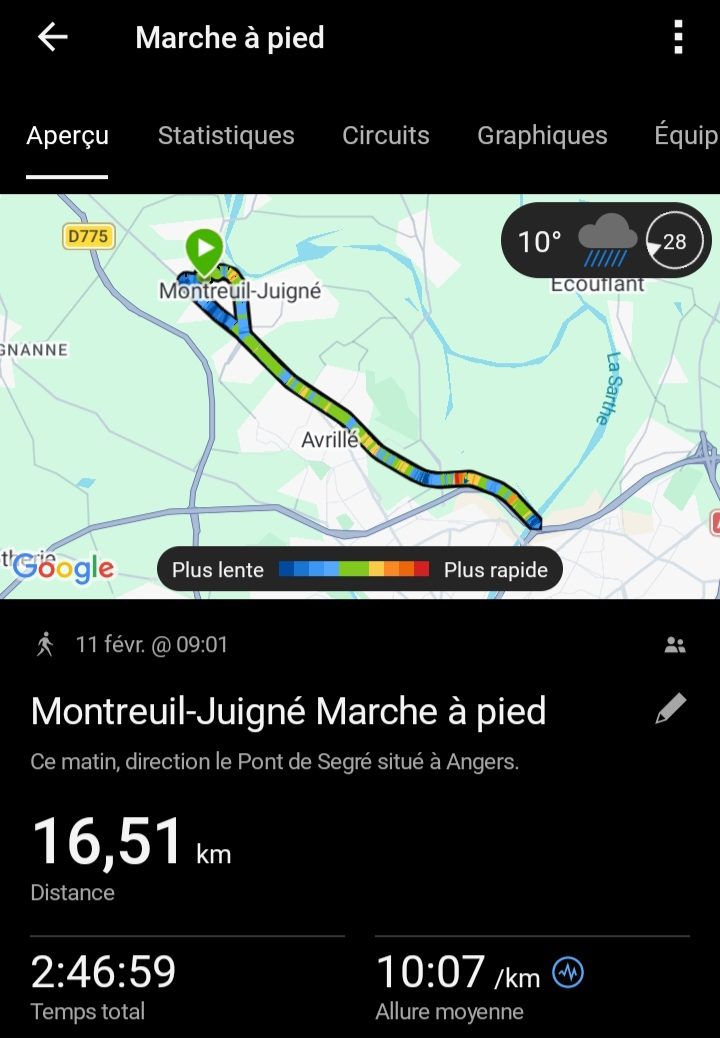Switch to the Équipement tab
The width and height of the screenshot is (720, 1038).
pos(688,136)
